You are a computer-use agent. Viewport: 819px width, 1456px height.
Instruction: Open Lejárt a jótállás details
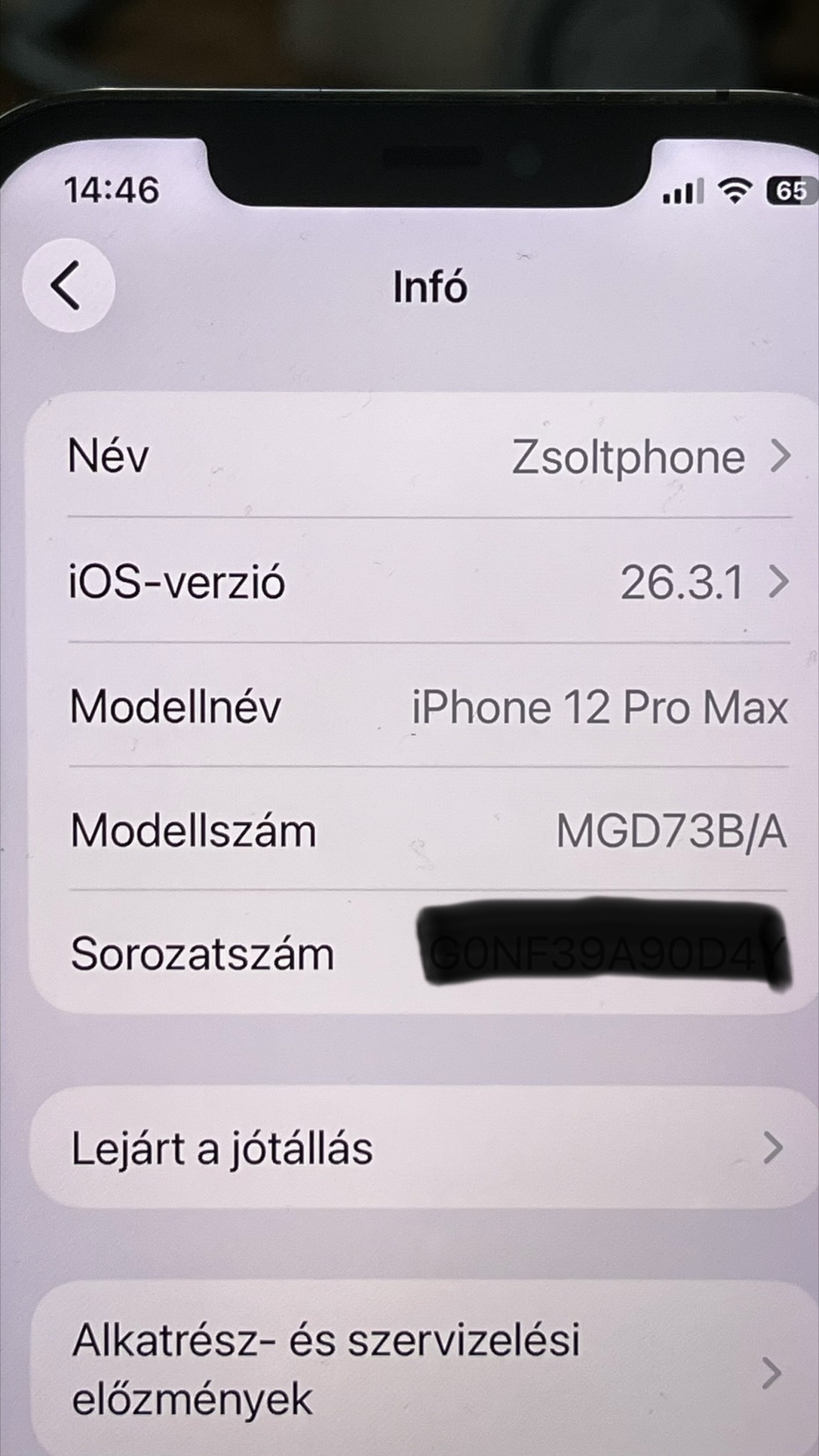(x=422, y=1148)
